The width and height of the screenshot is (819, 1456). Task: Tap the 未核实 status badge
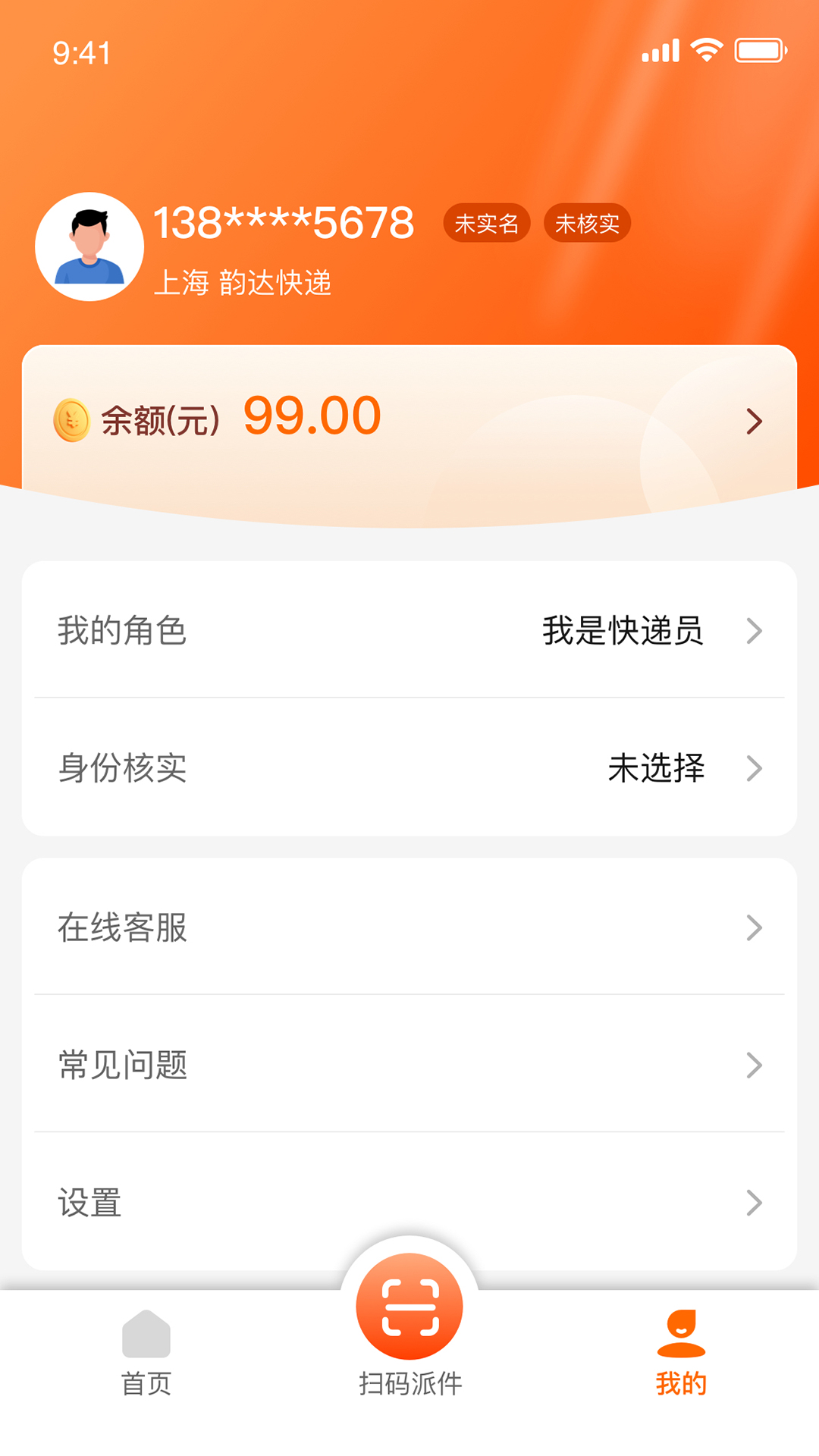[x=587, y=222]
